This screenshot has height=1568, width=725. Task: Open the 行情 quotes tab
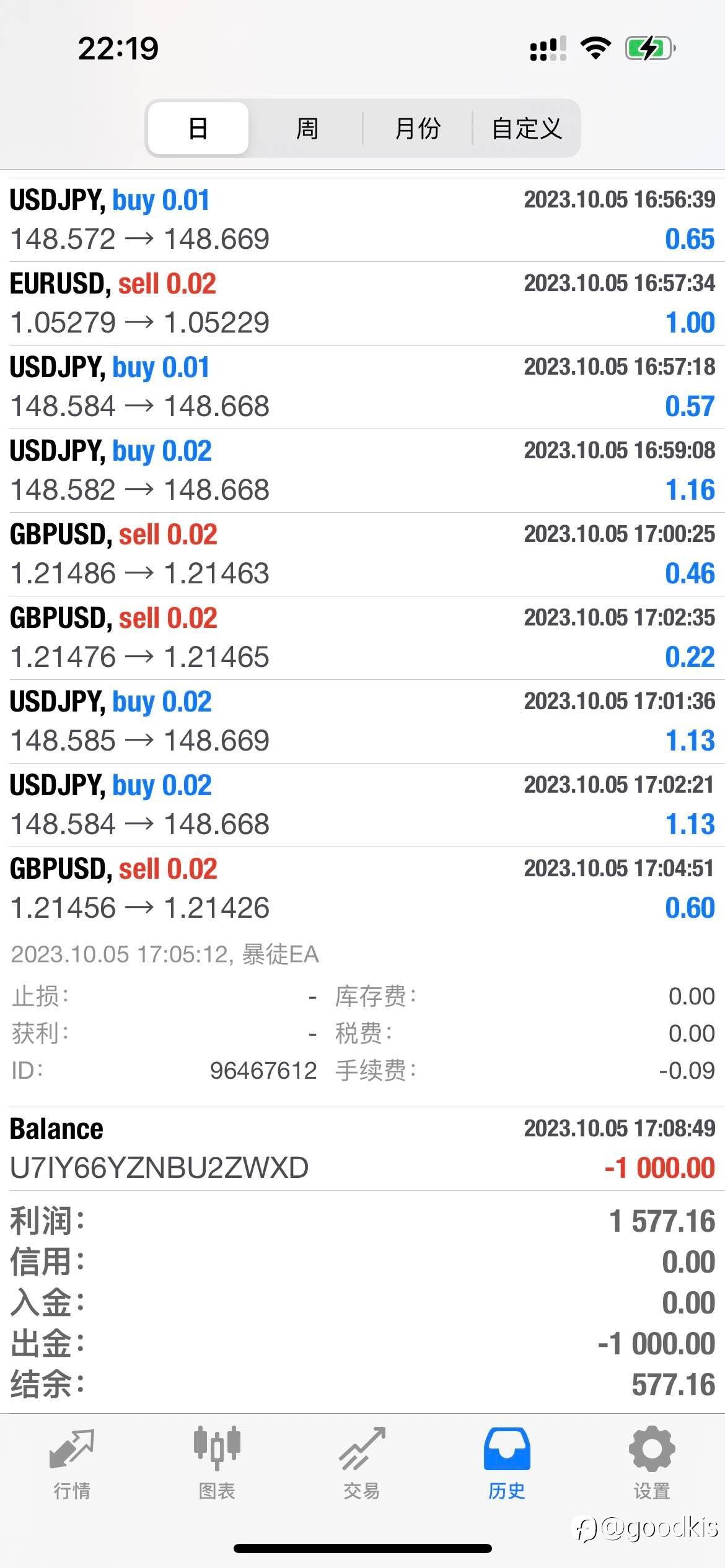72,1464
